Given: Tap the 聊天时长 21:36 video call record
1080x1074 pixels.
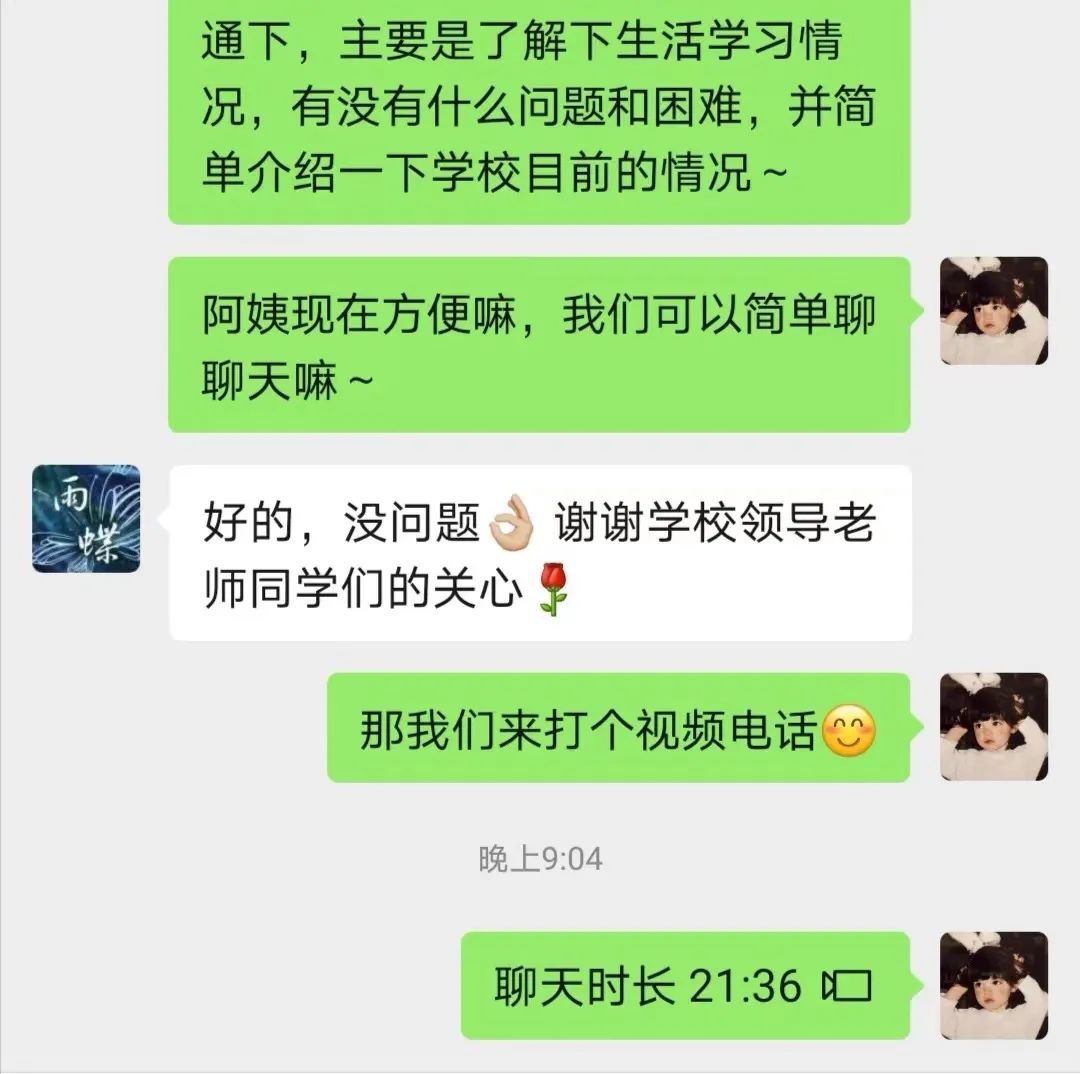Looking at the screenshot, I should pos(684,986).
